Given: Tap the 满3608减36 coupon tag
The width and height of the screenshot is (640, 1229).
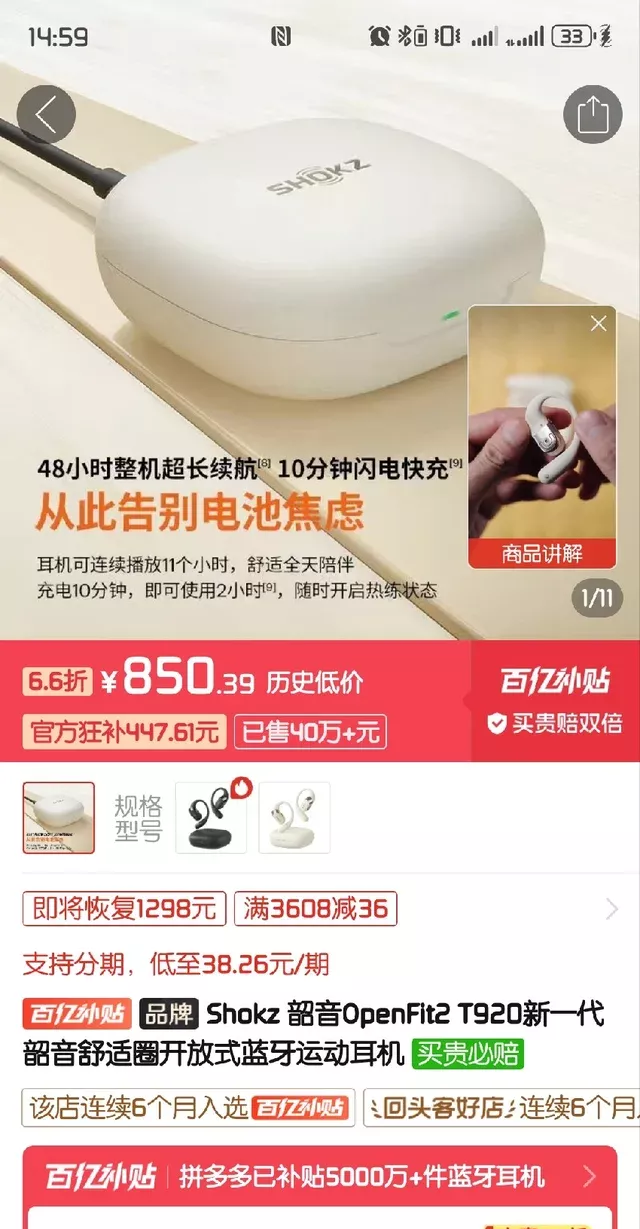Looking at the screenshot, I should tap(316, 909).
